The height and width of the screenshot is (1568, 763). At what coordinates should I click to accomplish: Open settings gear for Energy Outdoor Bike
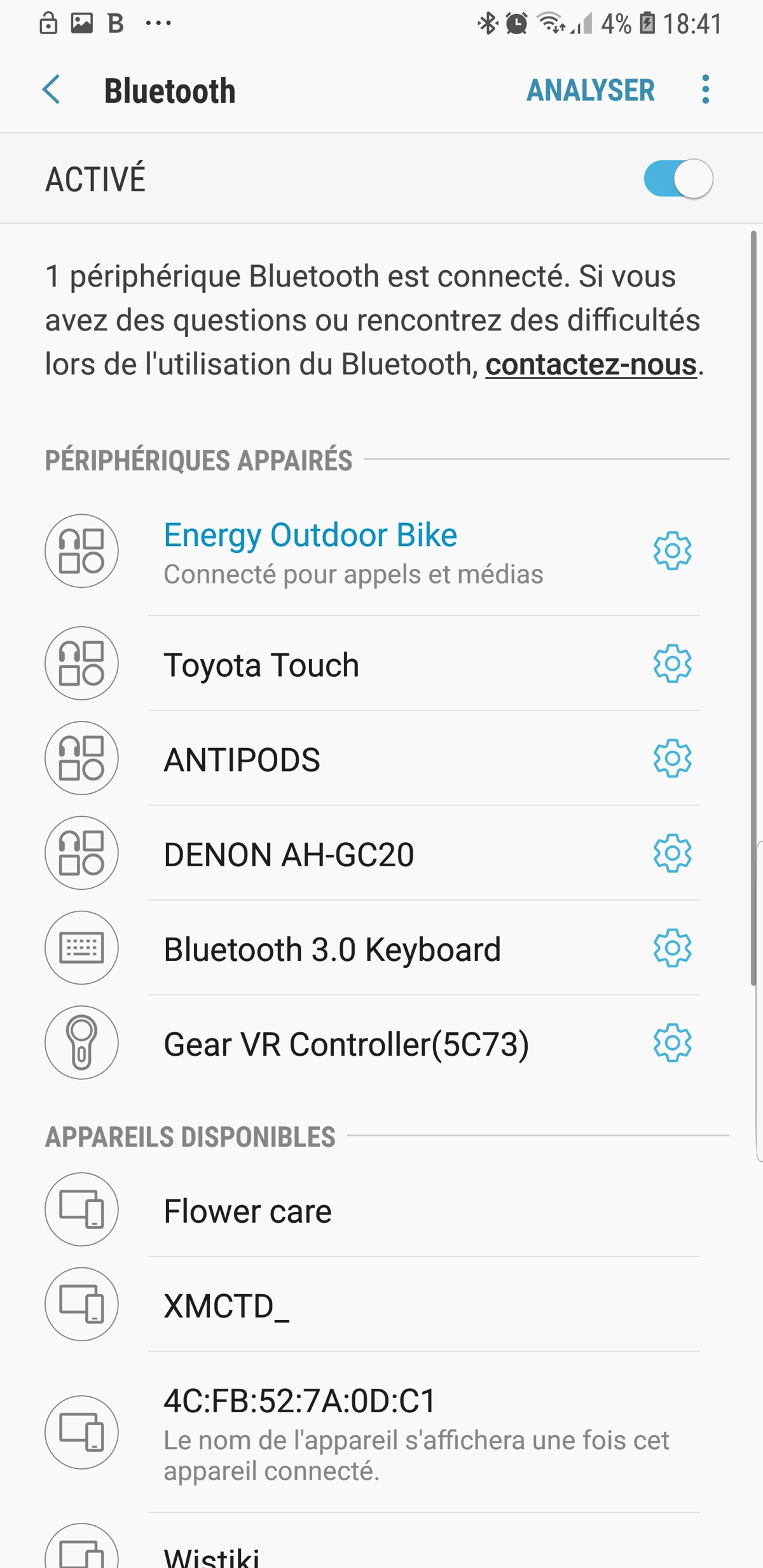(x=672, y=550)
